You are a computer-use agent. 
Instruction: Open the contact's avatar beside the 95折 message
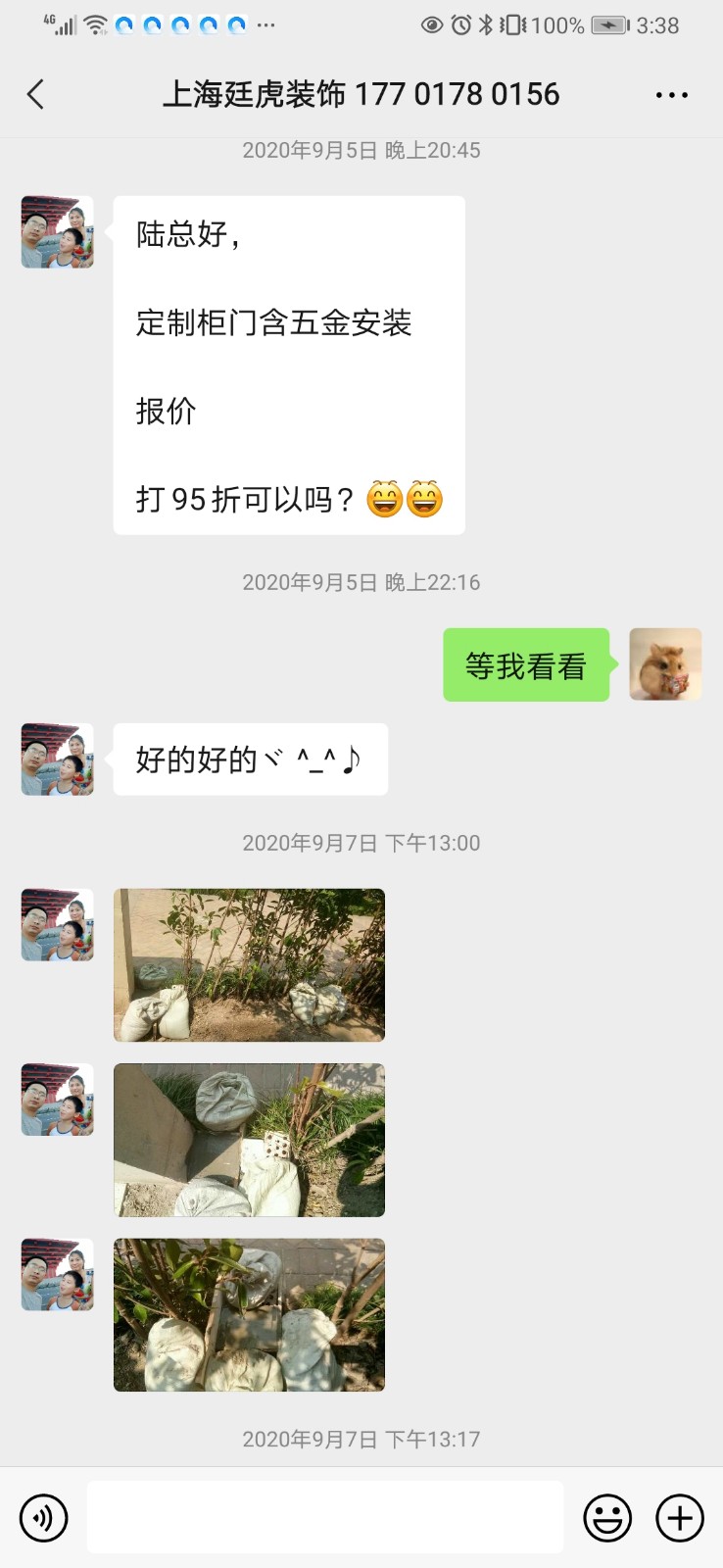pyautogui.click(x=58, y=232)
